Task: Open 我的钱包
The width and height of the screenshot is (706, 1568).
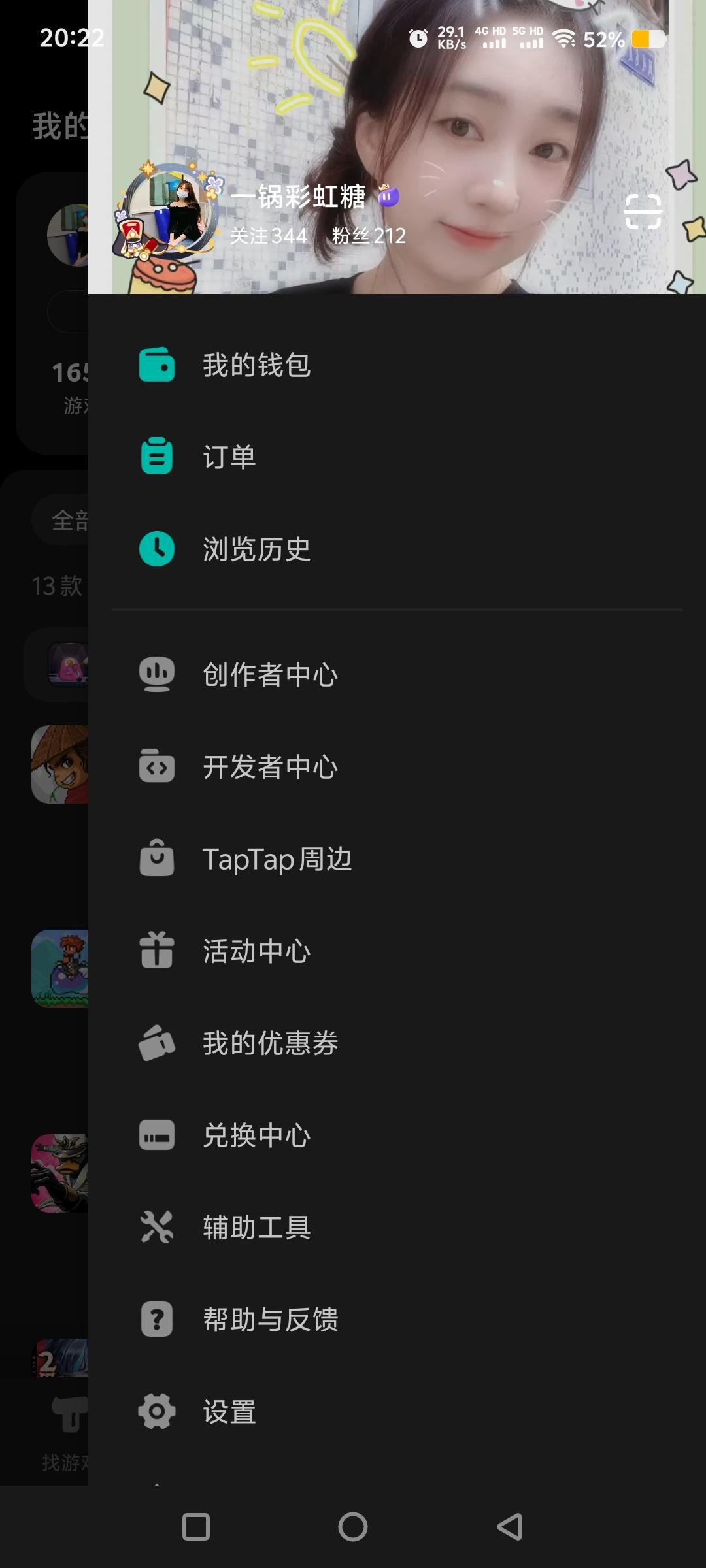Action: 256,365
